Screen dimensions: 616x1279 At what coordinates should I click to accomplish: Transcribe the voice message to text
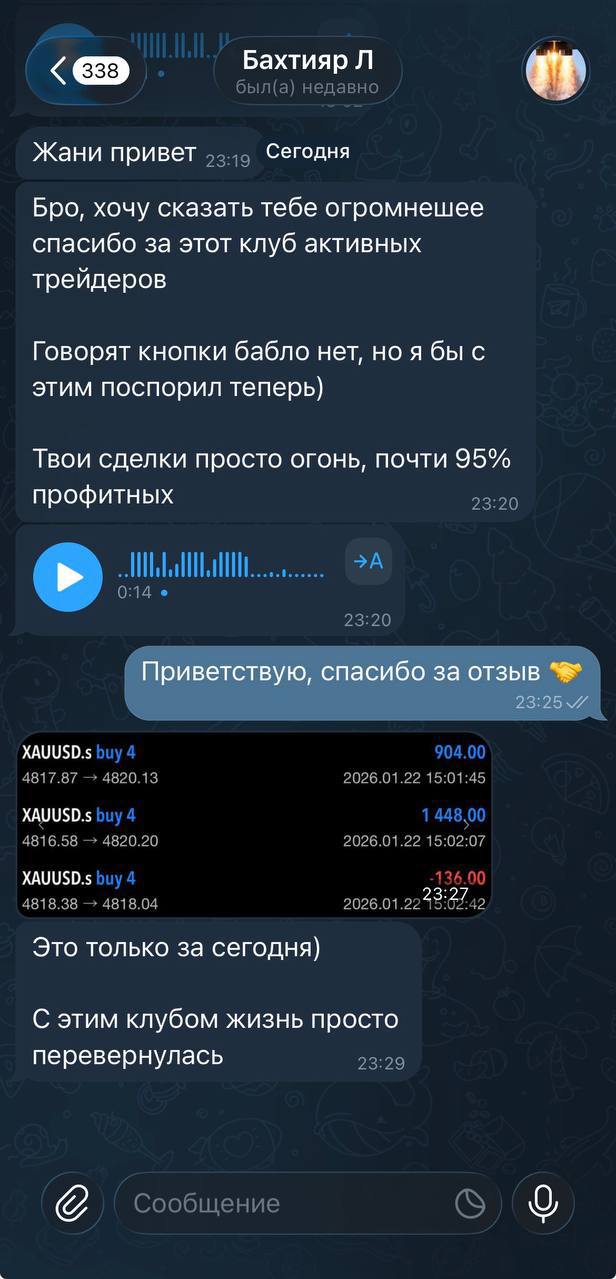(x=368, y=562)
